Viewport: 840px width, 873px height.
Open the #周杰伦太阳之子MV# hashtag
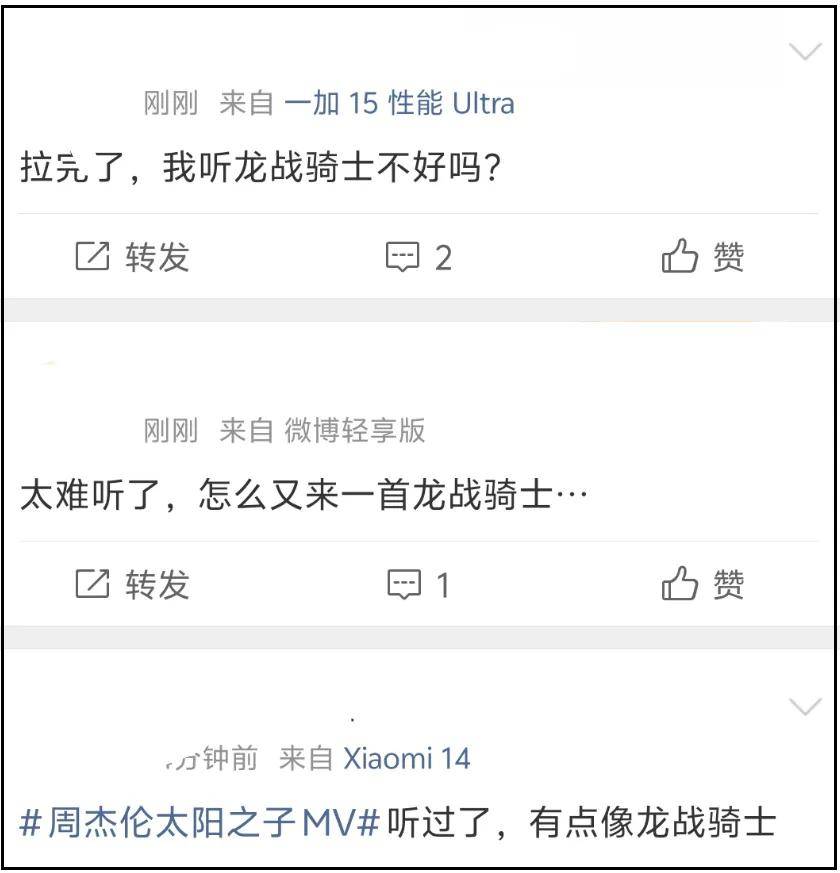click(x=200, y=823)
